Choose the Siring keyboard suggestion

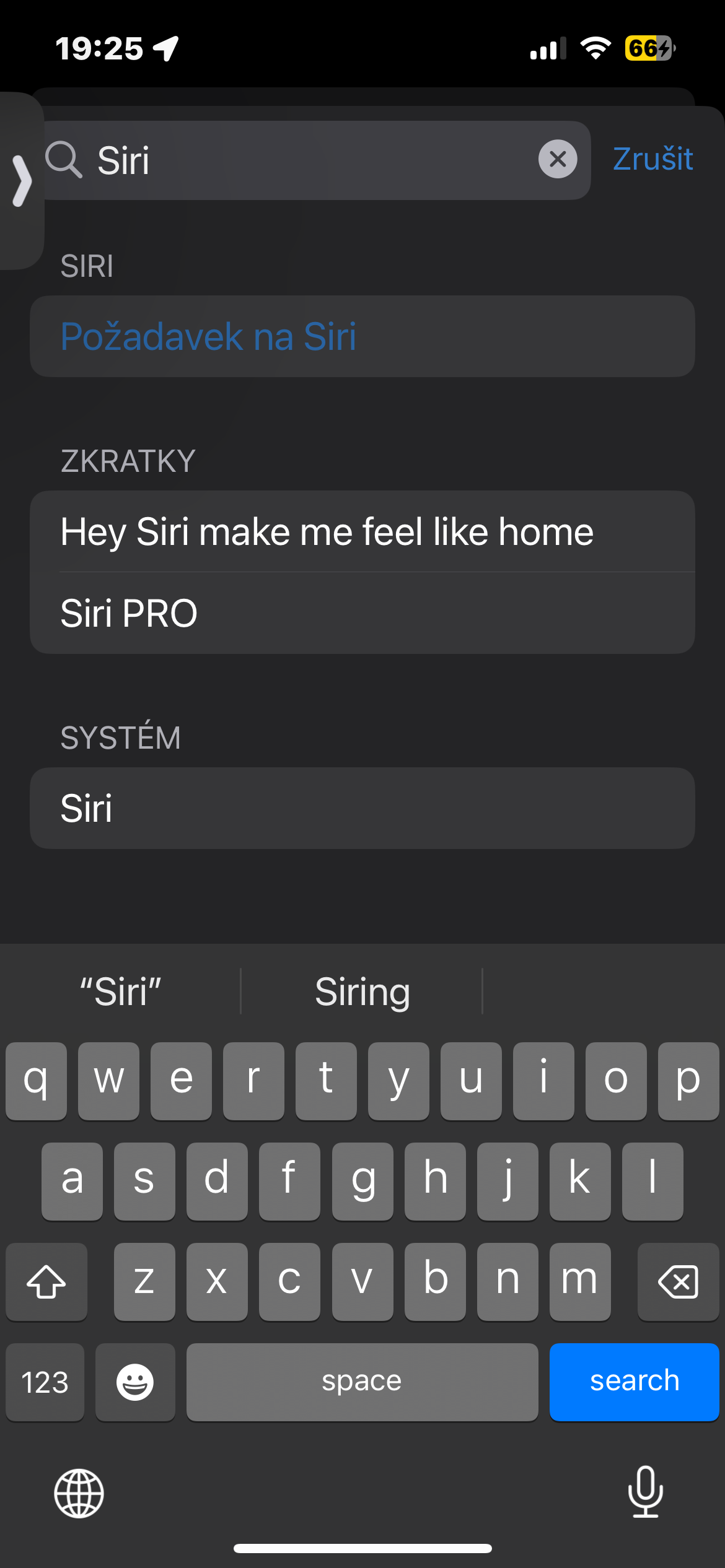(362, 991)
